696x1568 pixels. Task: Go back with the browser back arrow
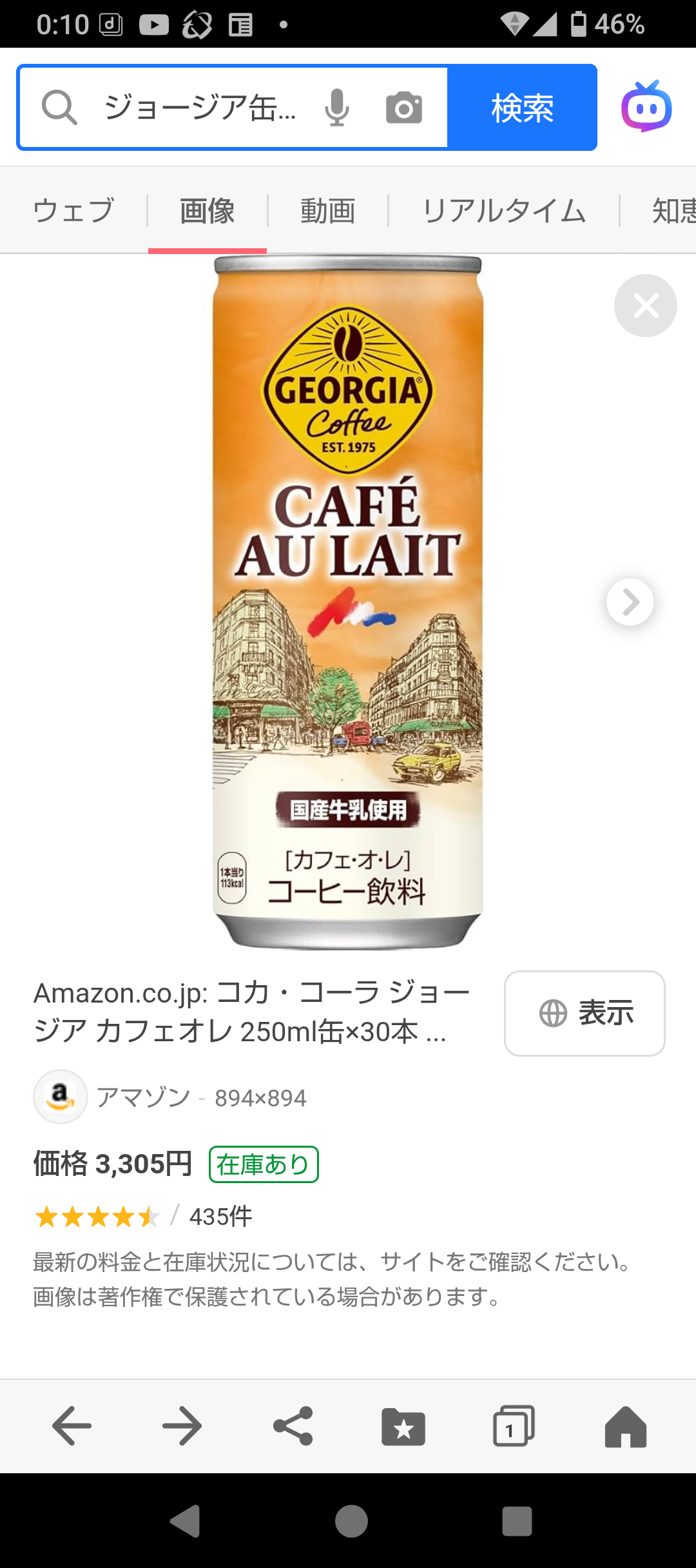[72, 1426]
